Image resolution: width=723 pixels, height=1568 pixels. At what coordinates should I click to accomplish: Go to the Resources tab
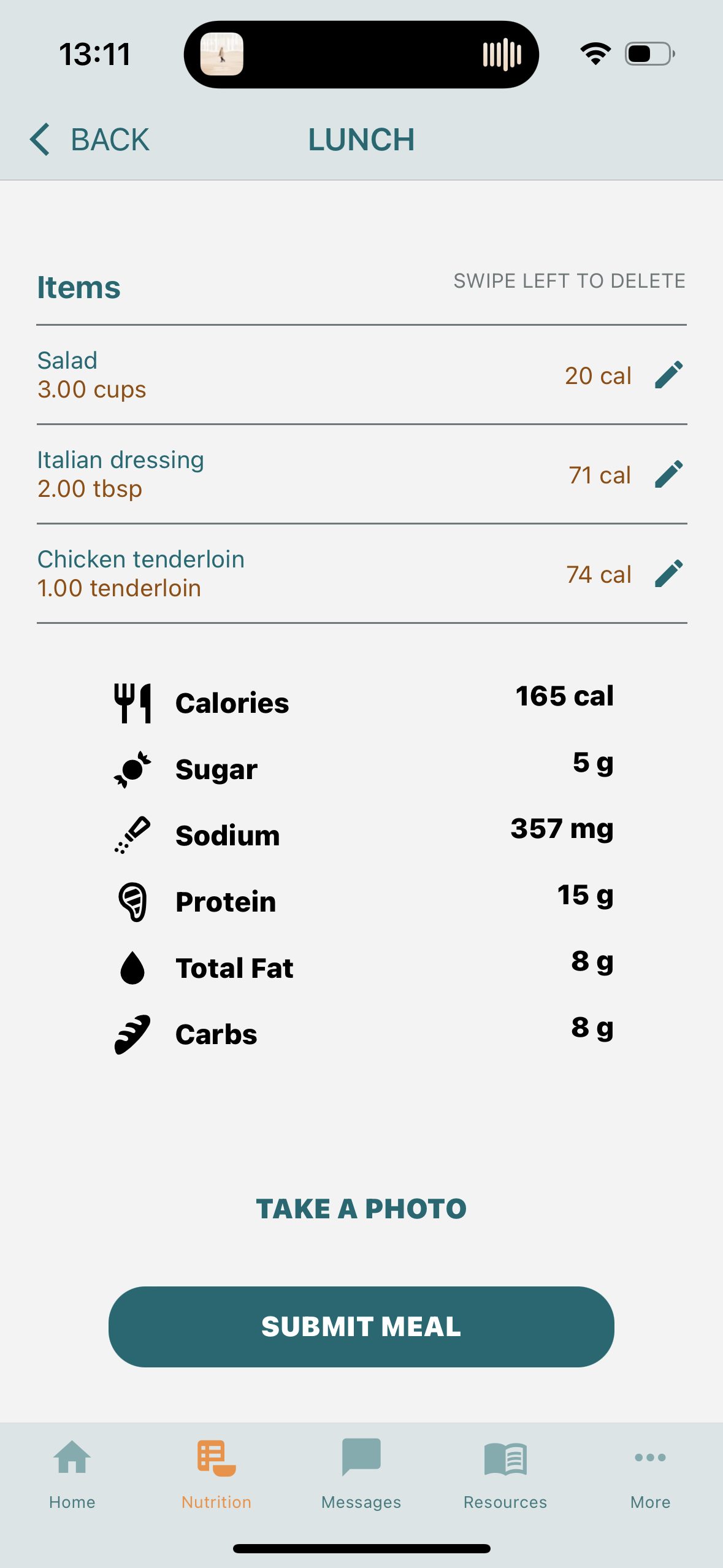(505, 1474)
